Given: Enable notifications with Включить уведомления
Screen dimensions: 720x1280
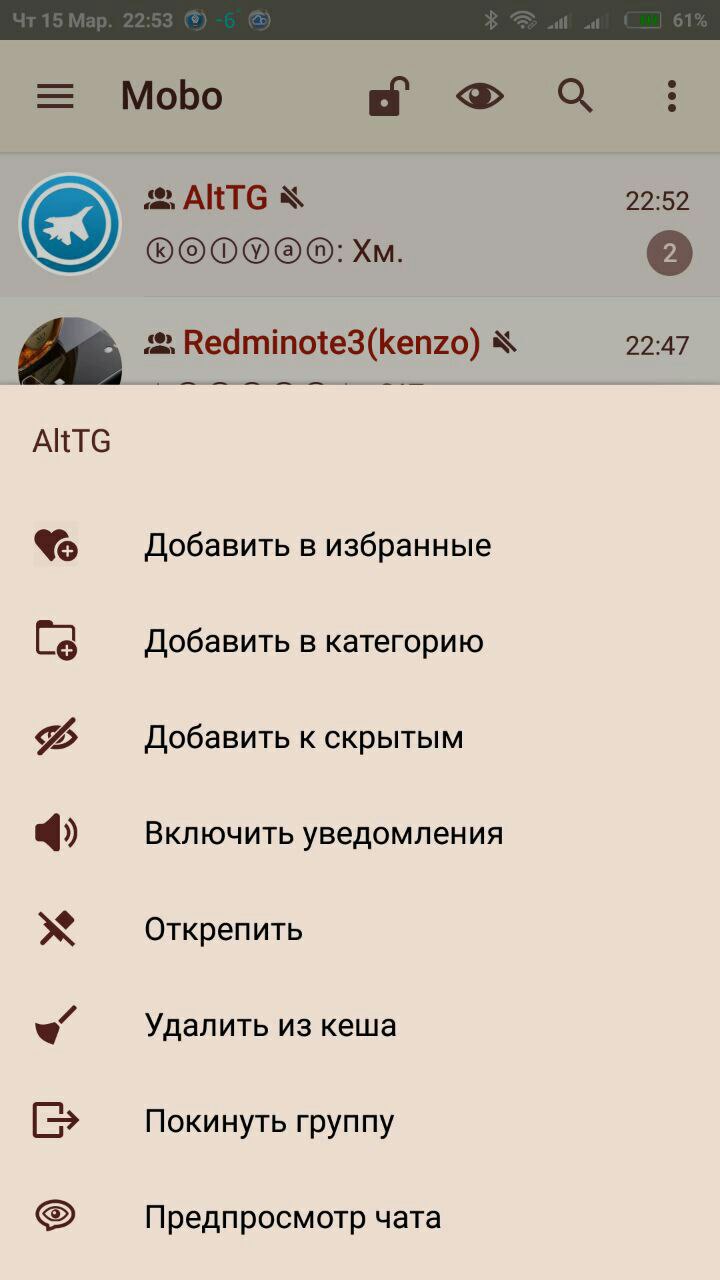Looking at the screenshot, I should 323,834.
